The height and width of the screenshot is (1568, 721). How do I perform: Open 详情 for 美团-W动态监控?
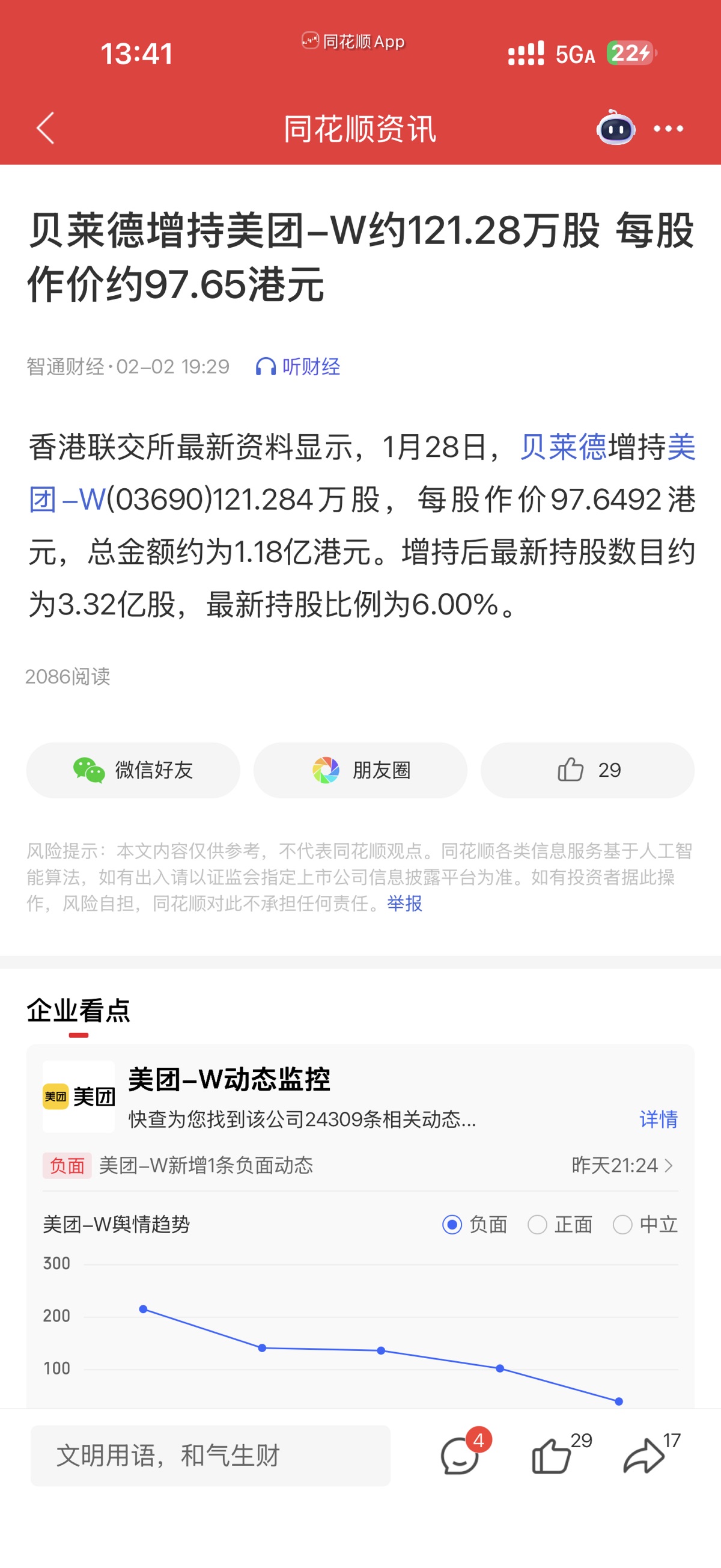pos(659,1119)
